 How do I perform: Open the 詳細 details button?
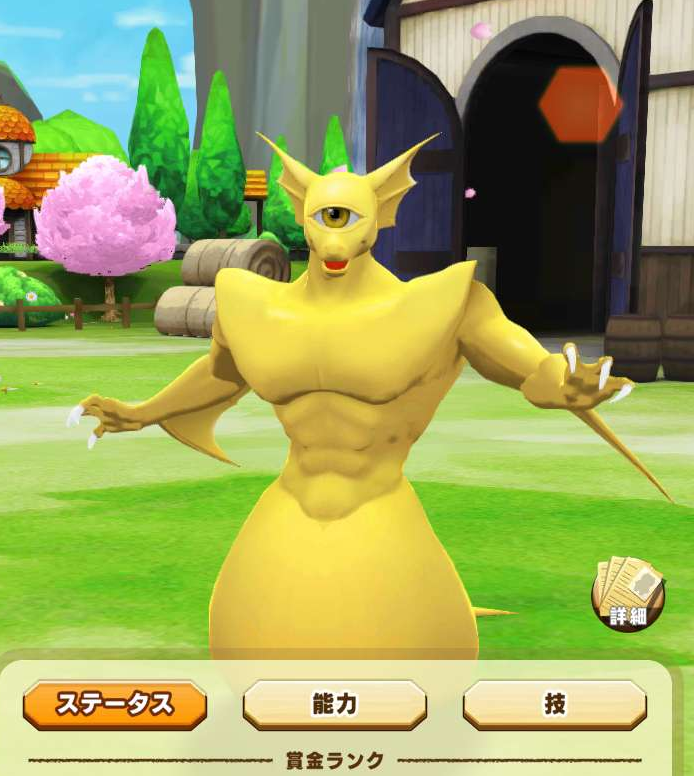pyautogui.click(x=627, y=596)
